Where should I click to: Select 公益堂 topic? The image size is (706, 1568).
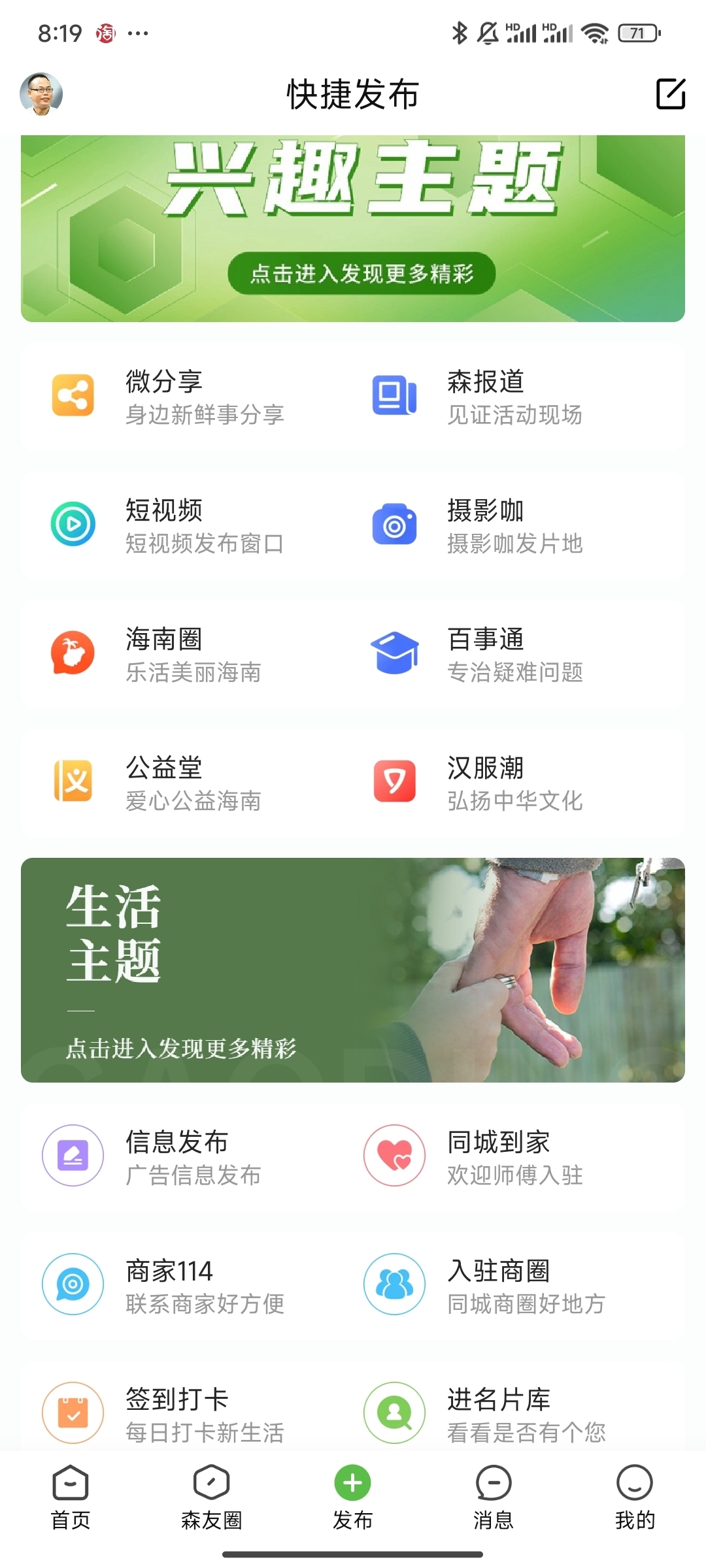(187, 783)
